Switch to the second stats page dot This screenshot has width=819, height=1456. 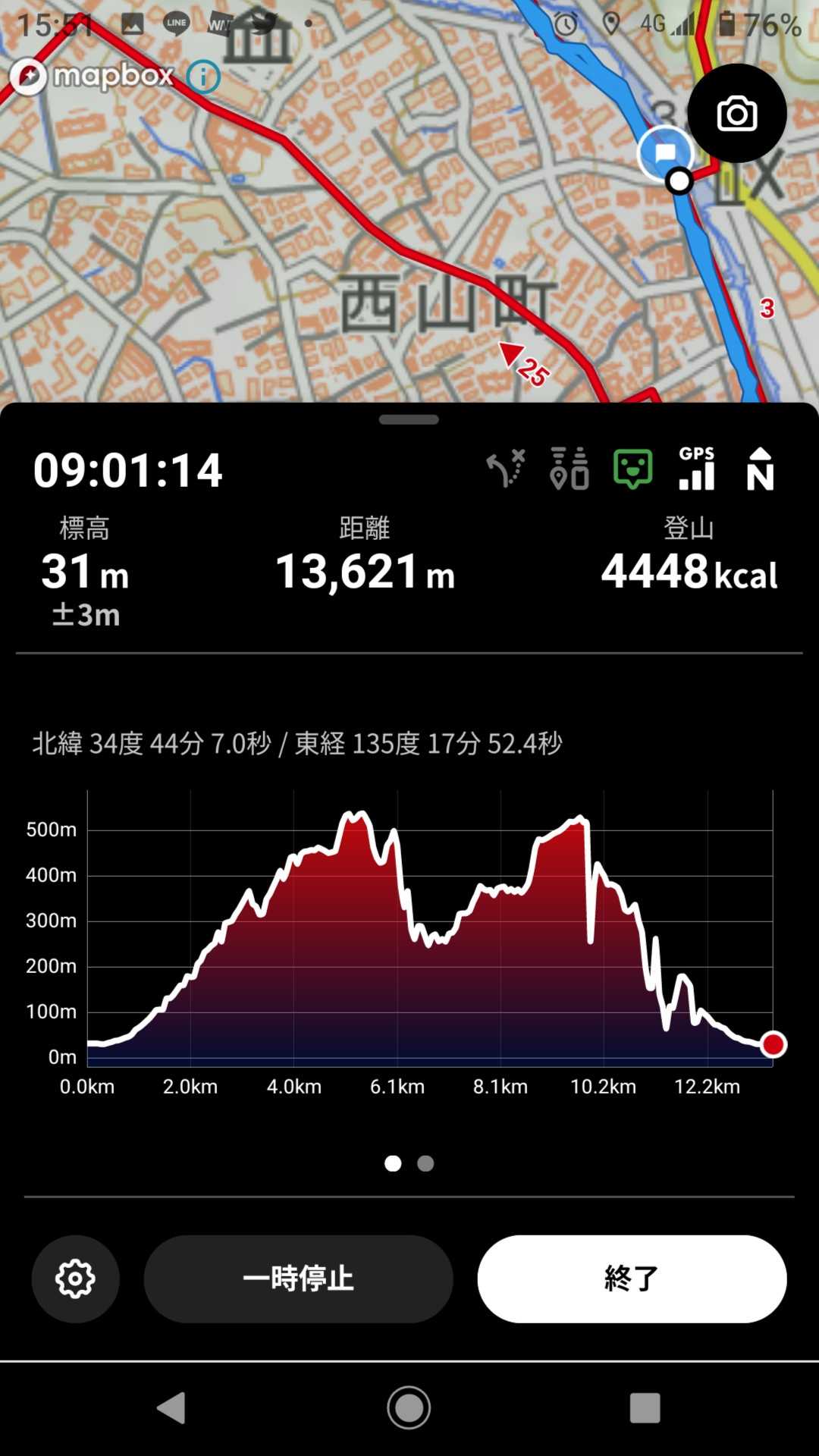tap(425, 1163)
